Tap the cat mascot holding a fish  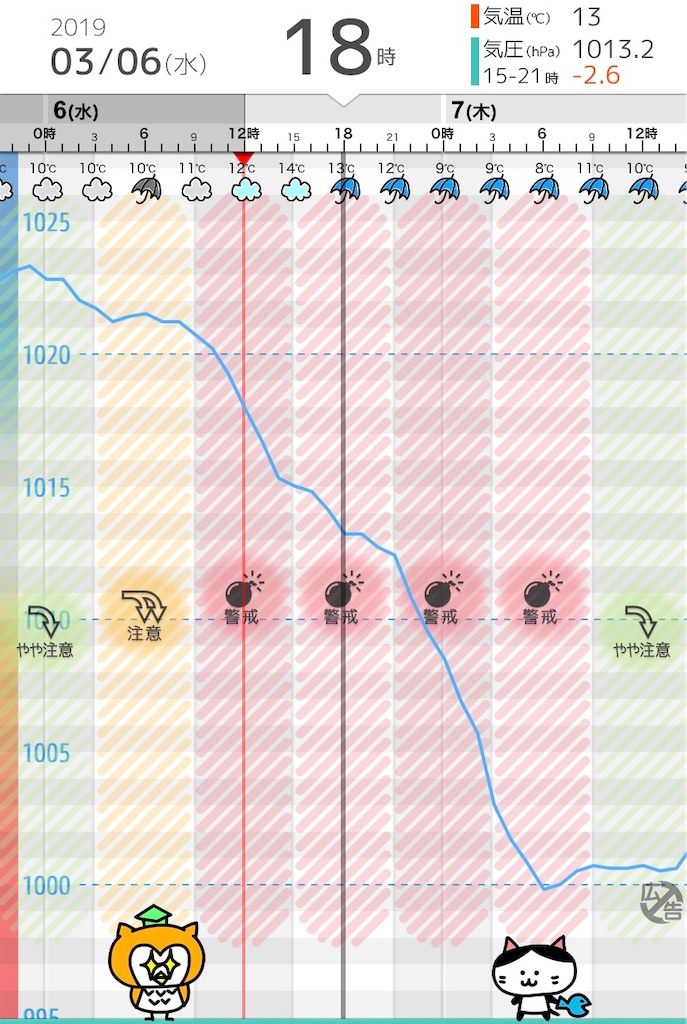pyautogui.click(x=538, y=976)
